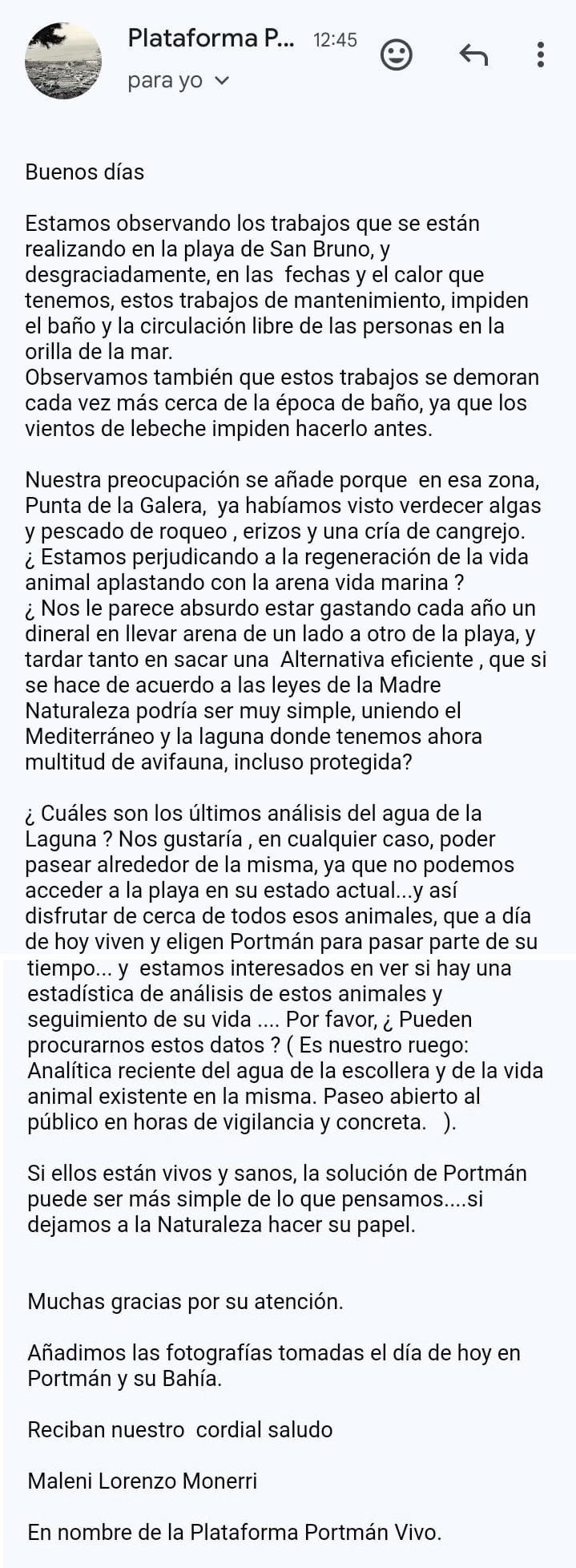Open sender profile picture of Plataforma P...

(x=63, y=60)
